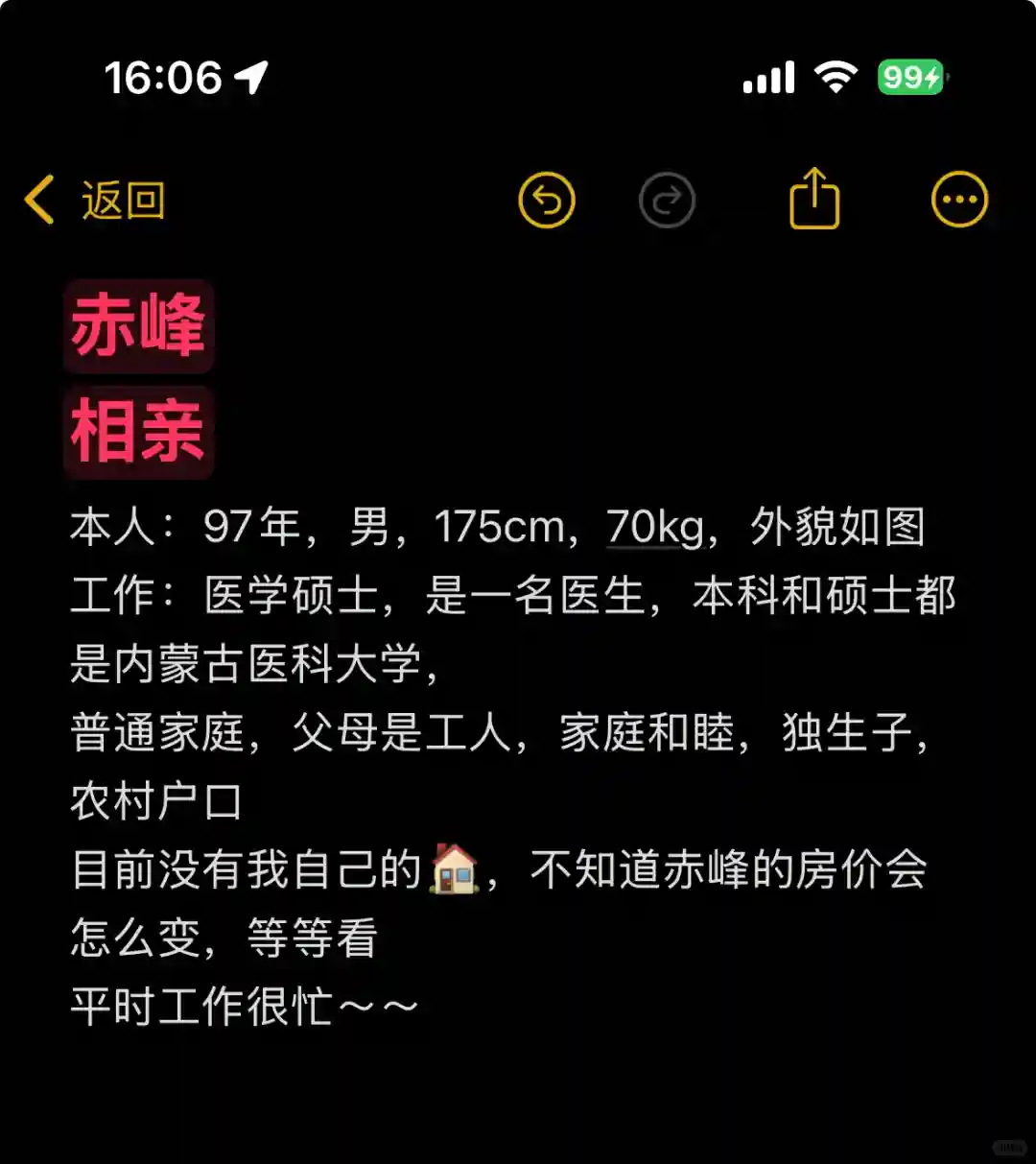Go back via the 返回 button

click(x=96, y=201)
